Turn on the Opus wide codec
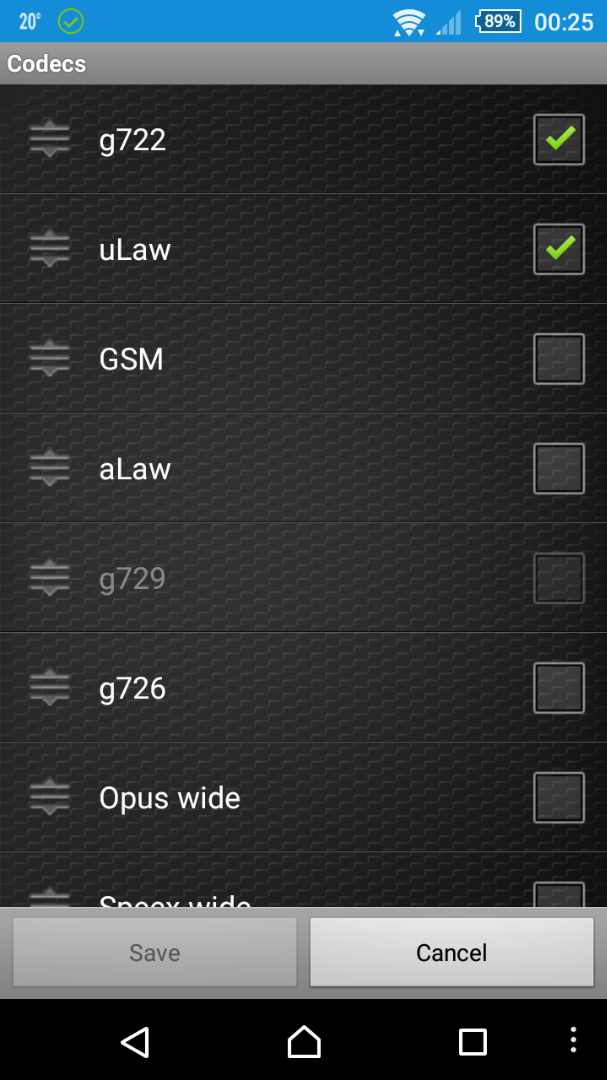Viewport: 607px width, 1080px height. 559,798
